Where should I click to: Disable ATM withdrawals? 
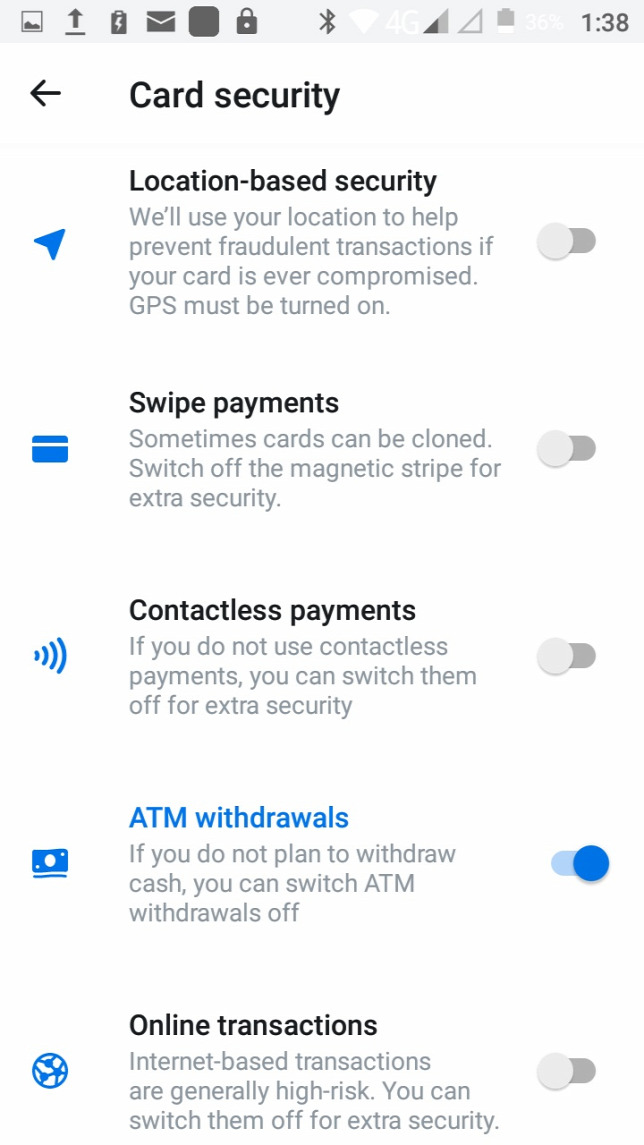coord(580,863)
